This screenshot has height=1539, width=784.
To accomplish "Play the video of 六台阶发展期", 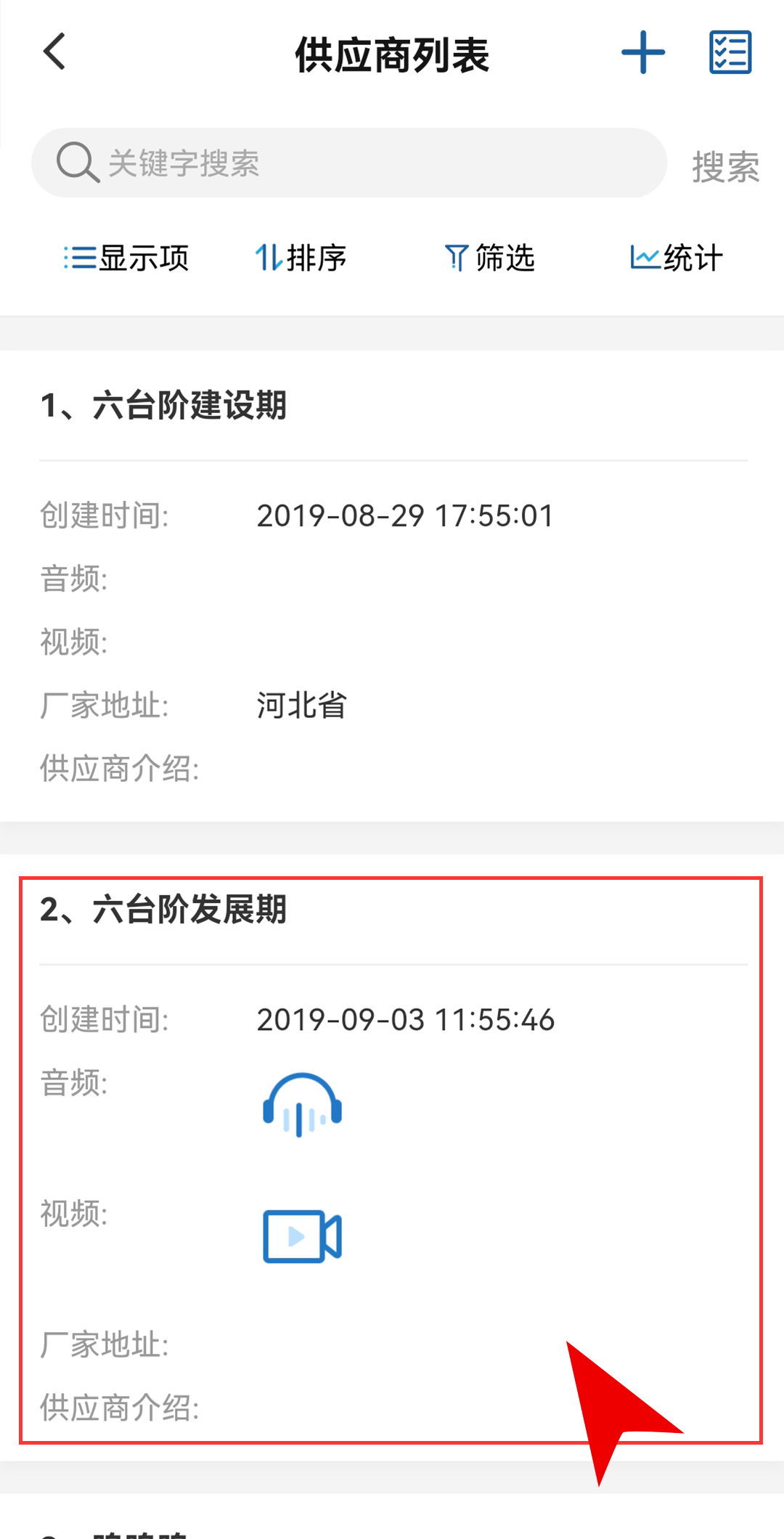I will pyautogui.click(x=302, y=1236).
